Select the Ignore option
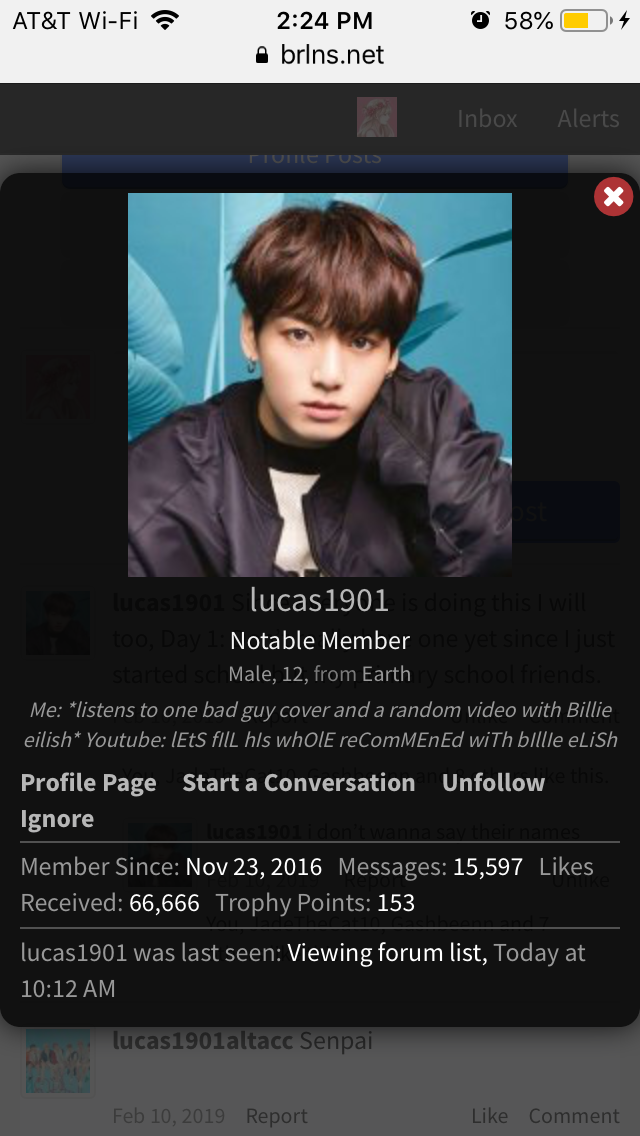This screenshot has height=1136, width=640. 57,819
